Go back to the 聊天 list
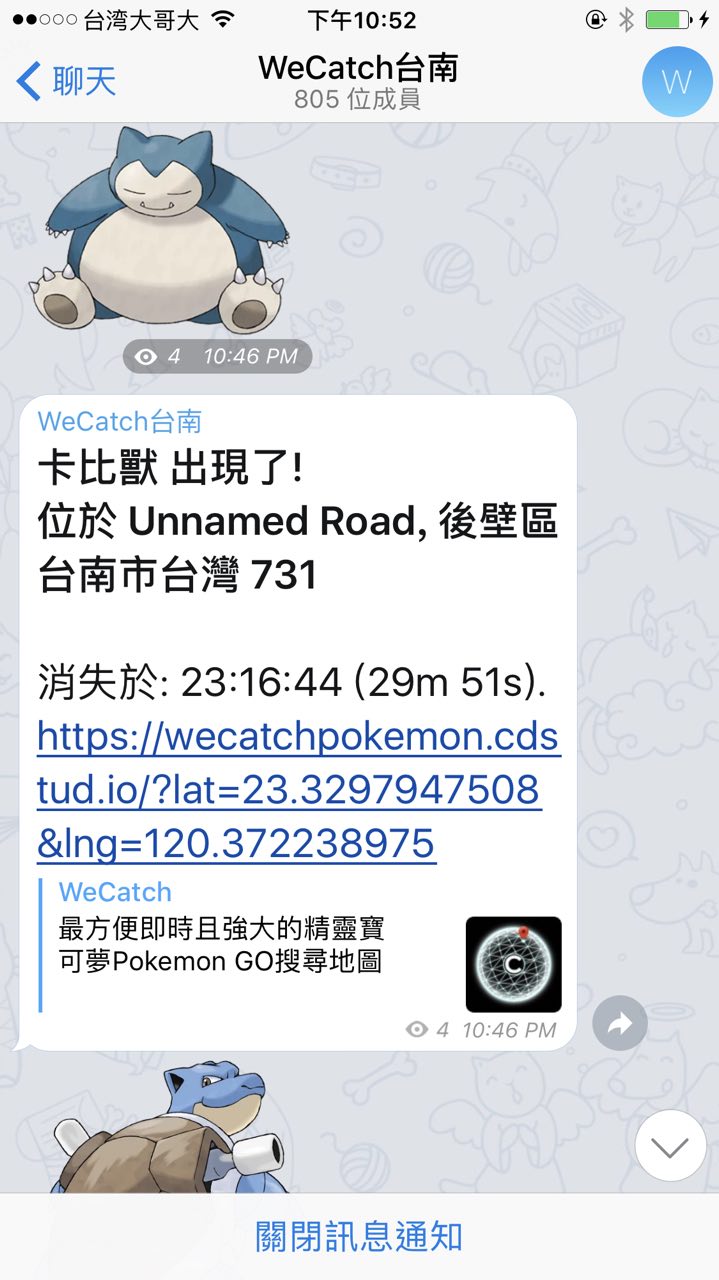This screenshot has width=719, height=1280. click(x=66, y=80)
